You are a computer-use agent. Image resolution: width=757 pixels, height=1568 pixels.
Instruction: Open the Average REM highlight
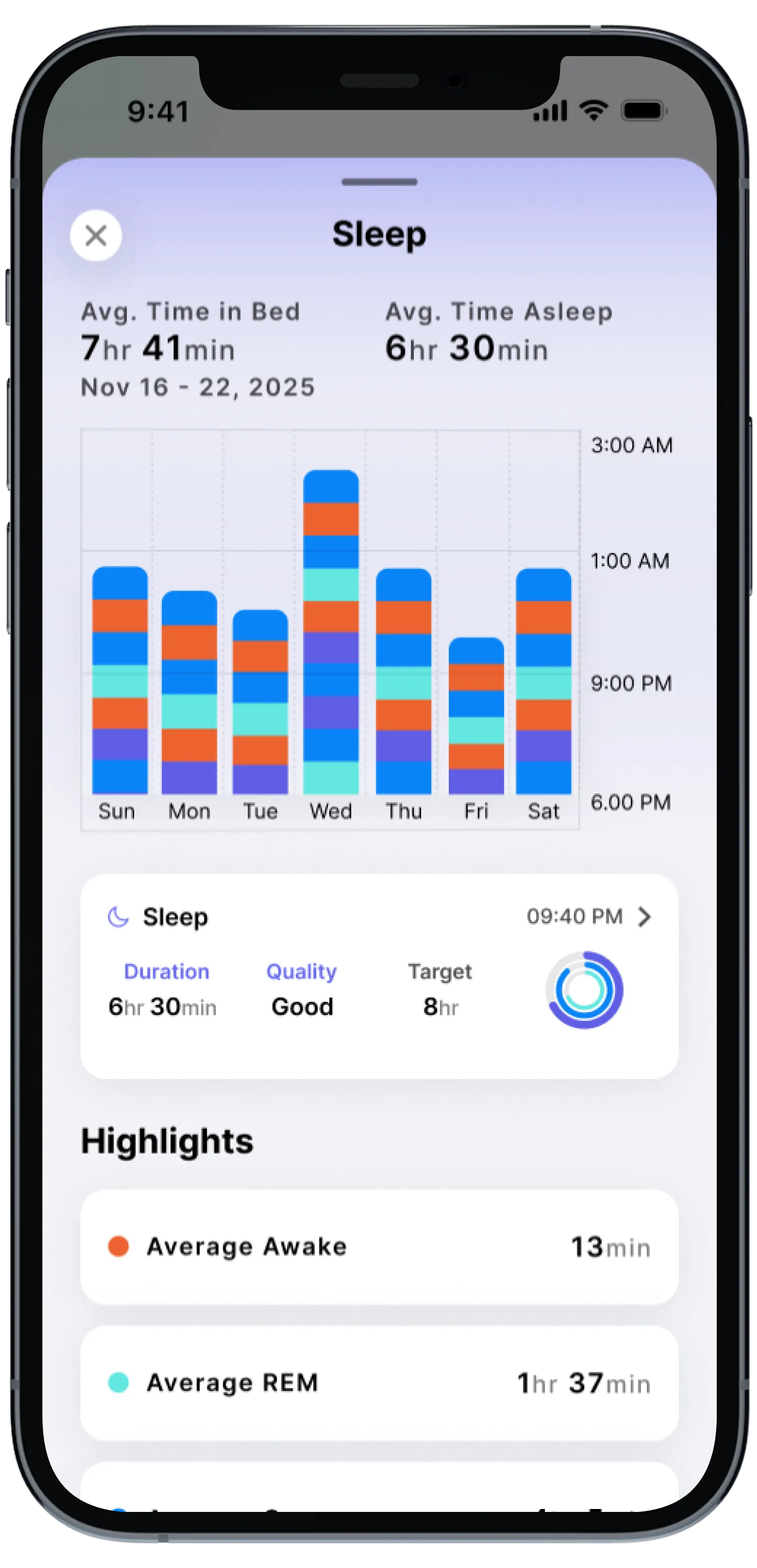tap(379, 1383)
